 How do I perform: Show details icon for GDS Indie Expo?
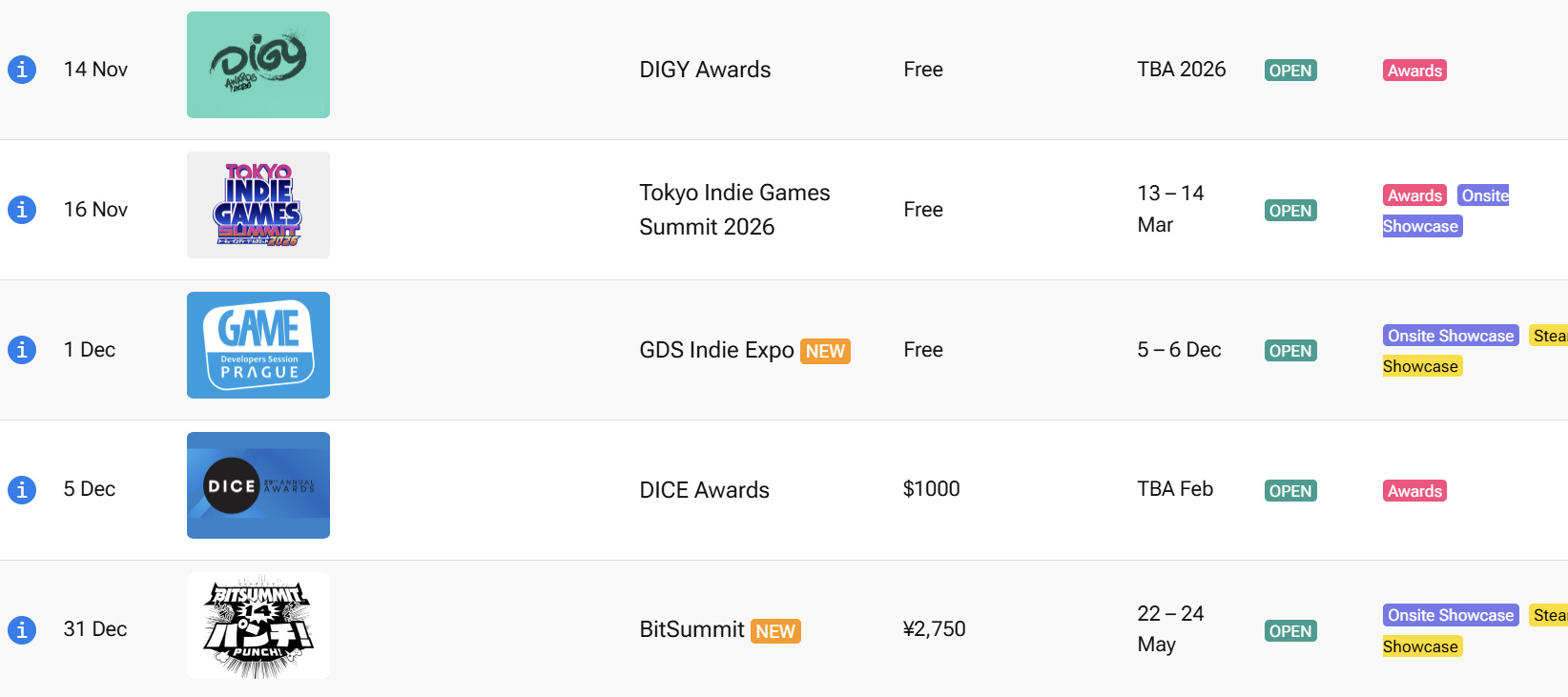[22, 350]
